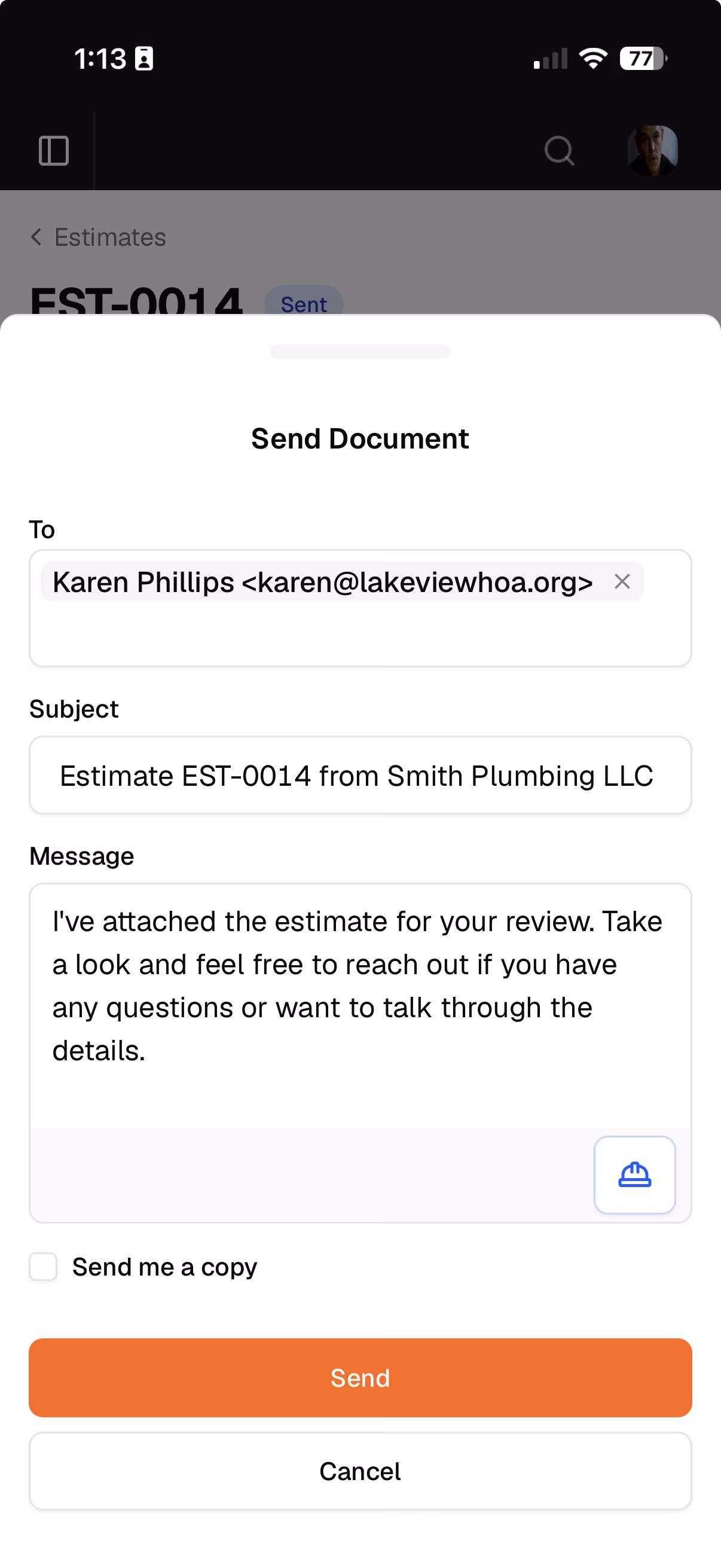Screen dimensions: 721x1568
Task: Edit the Message text area
Action: point(360,1006)
